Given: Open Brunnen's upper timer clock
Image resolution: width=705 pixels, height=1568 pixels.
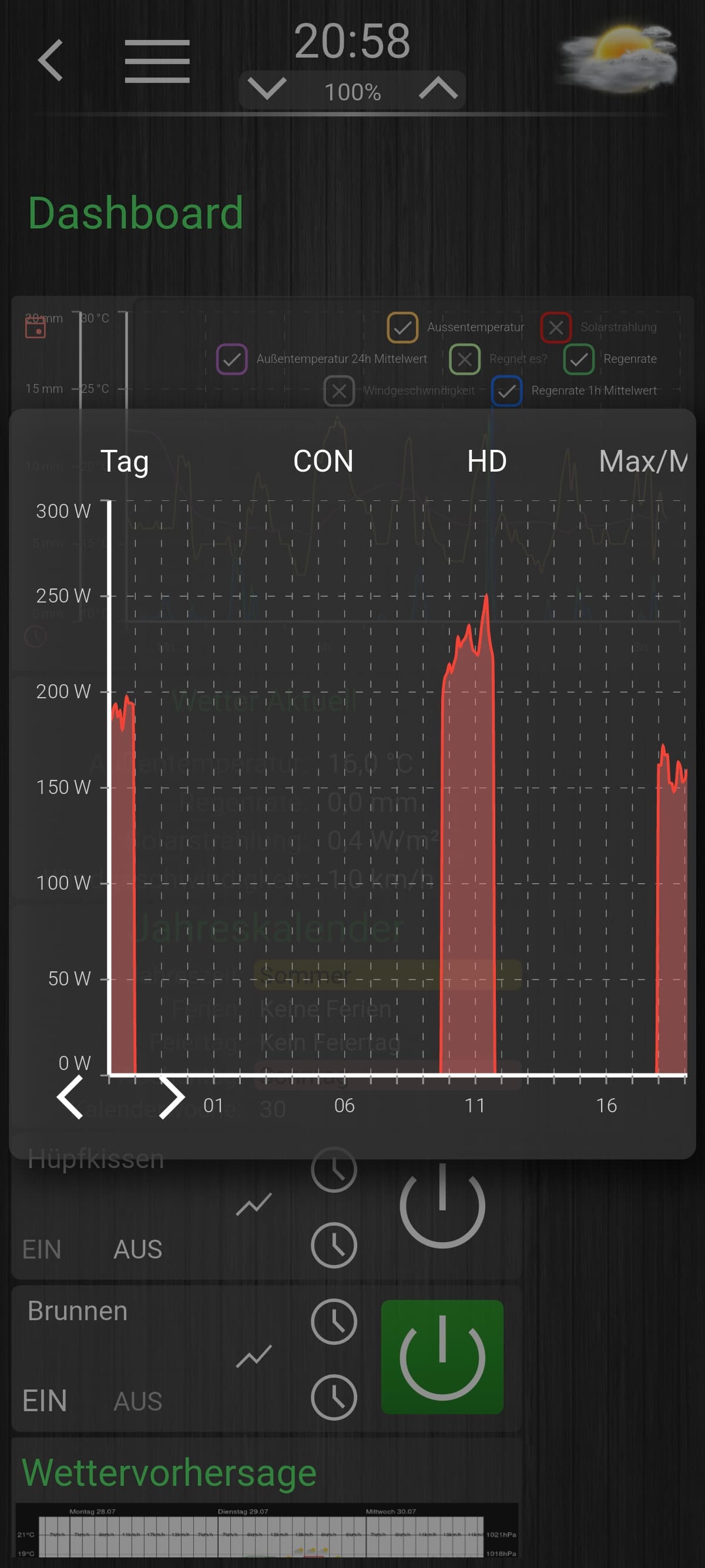Looking at the screenshot, I should click(x=334, y=1321).
